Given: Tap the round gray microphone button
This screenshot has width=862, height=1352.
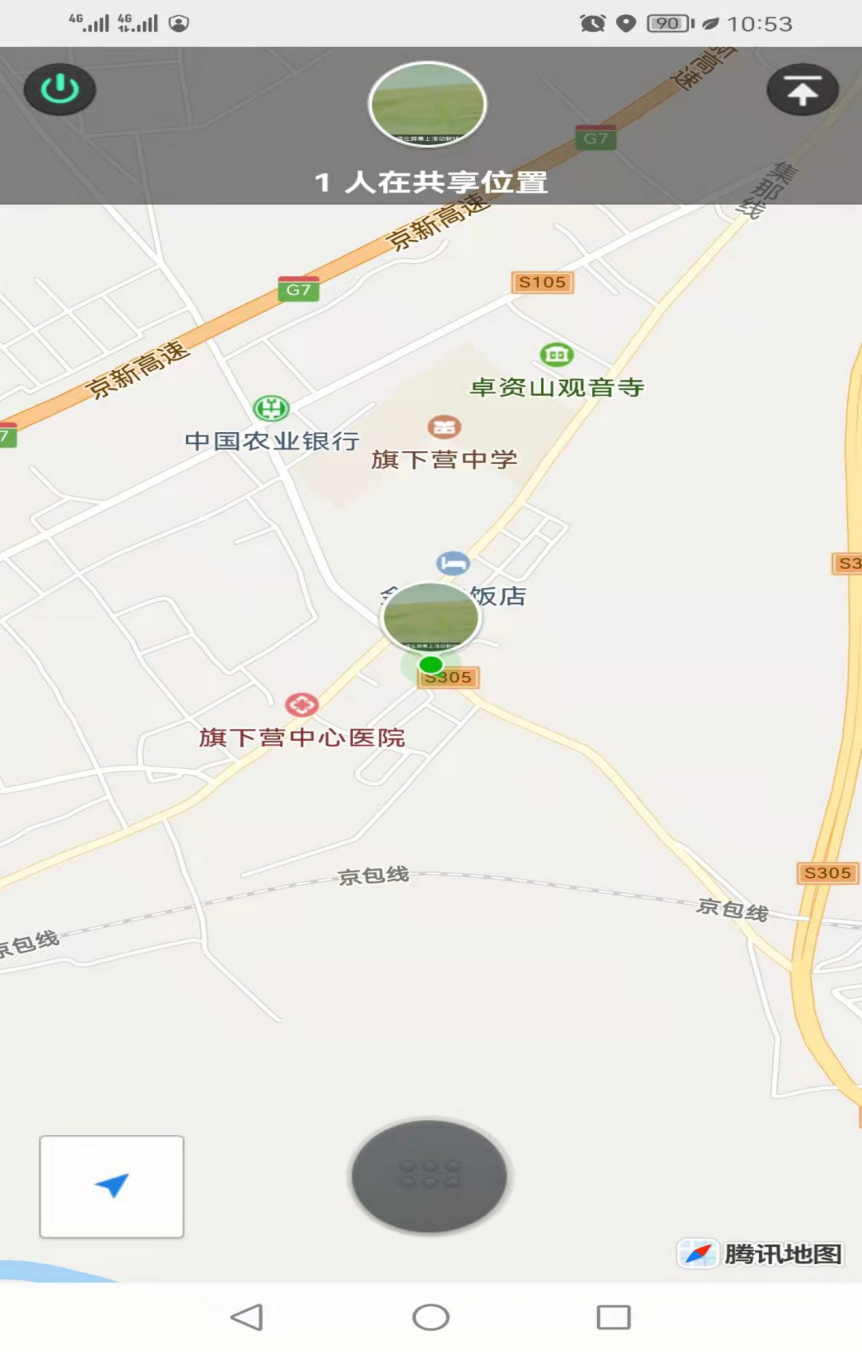Looking at the screenshot, I should point(430,1176).
